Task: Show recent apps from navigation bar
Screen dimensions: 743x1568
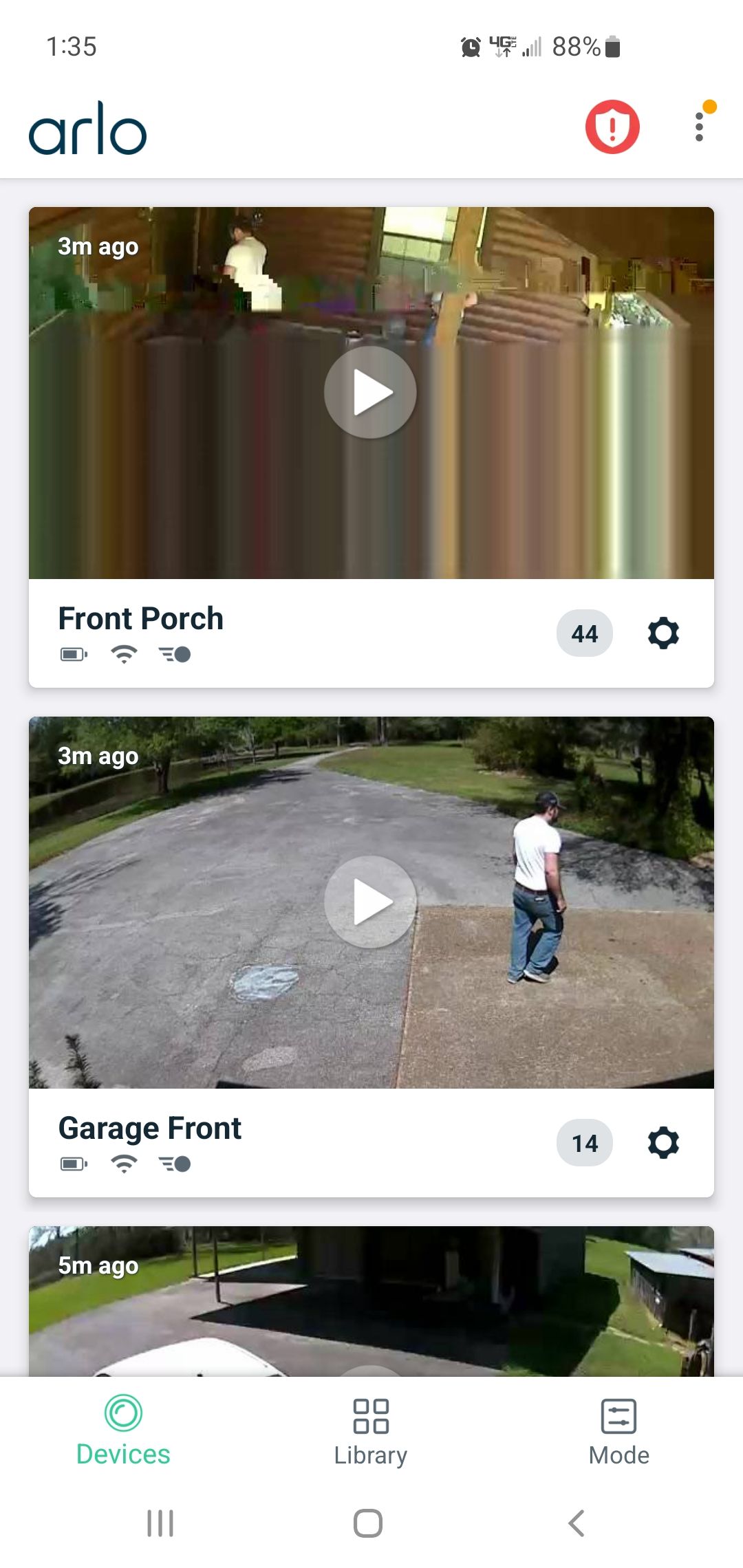Action: 160,1523
